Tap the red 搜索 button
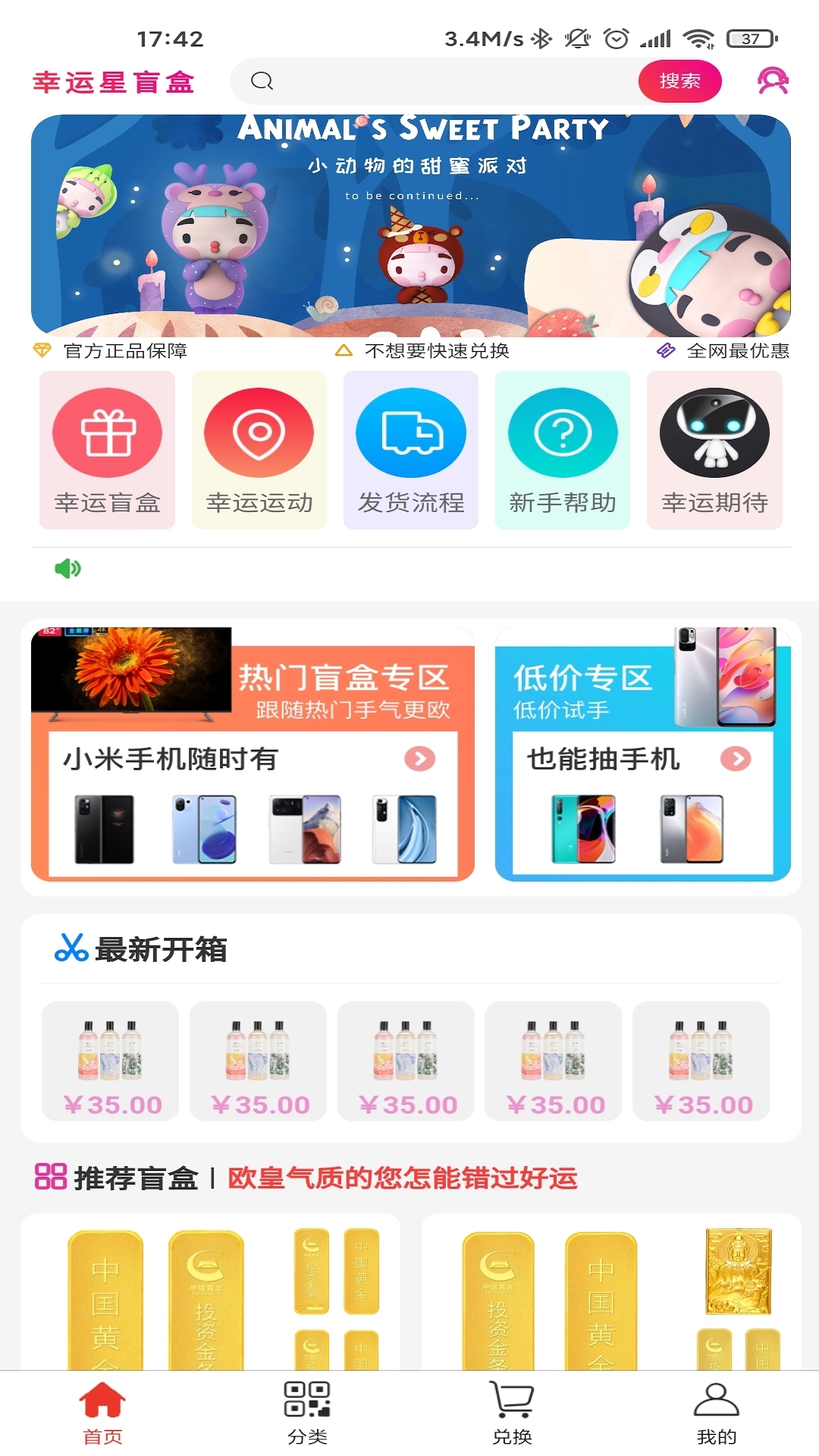 point(679,81)
